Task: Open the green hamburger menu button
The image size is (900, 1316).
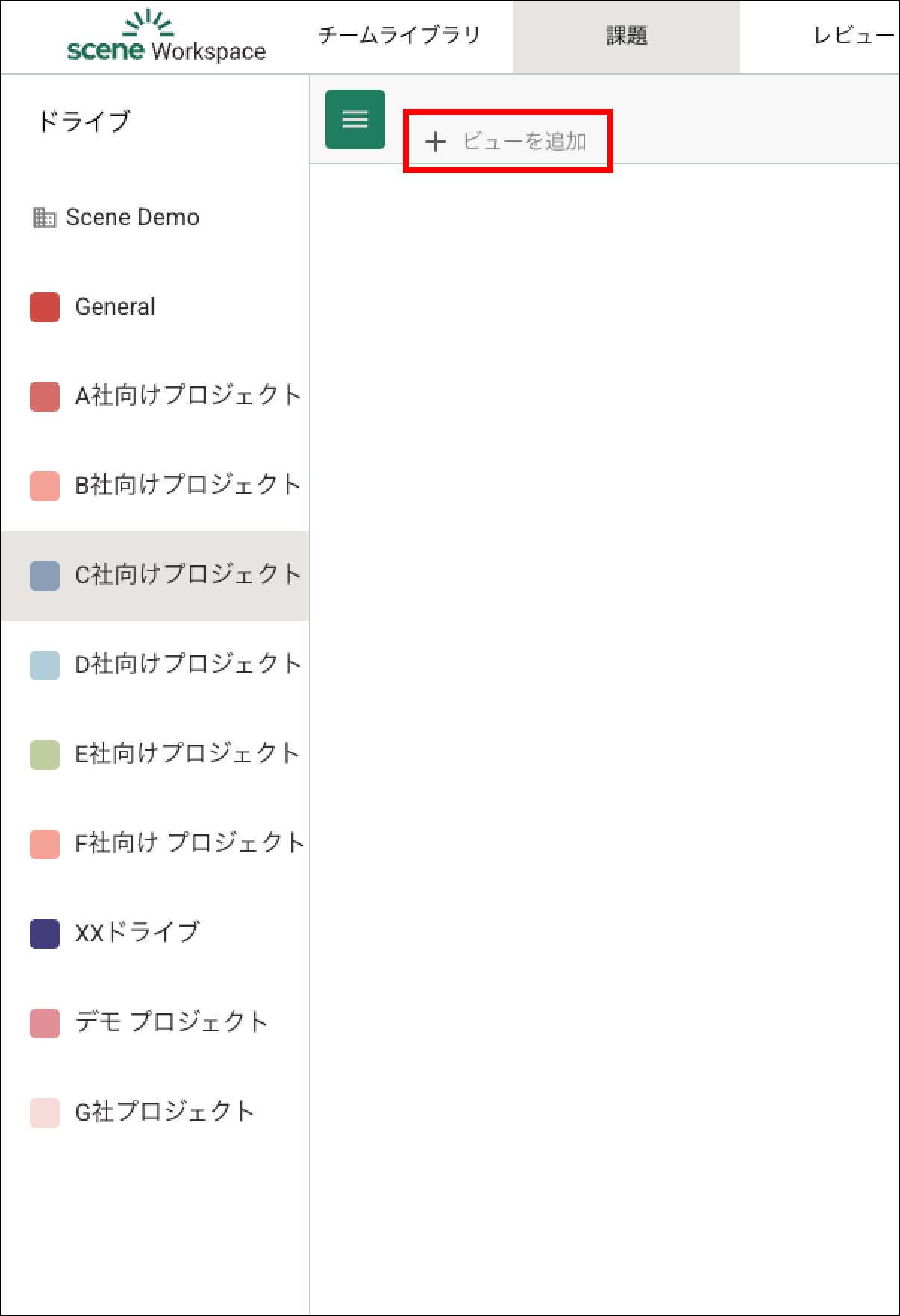Action: click(355, 119)
